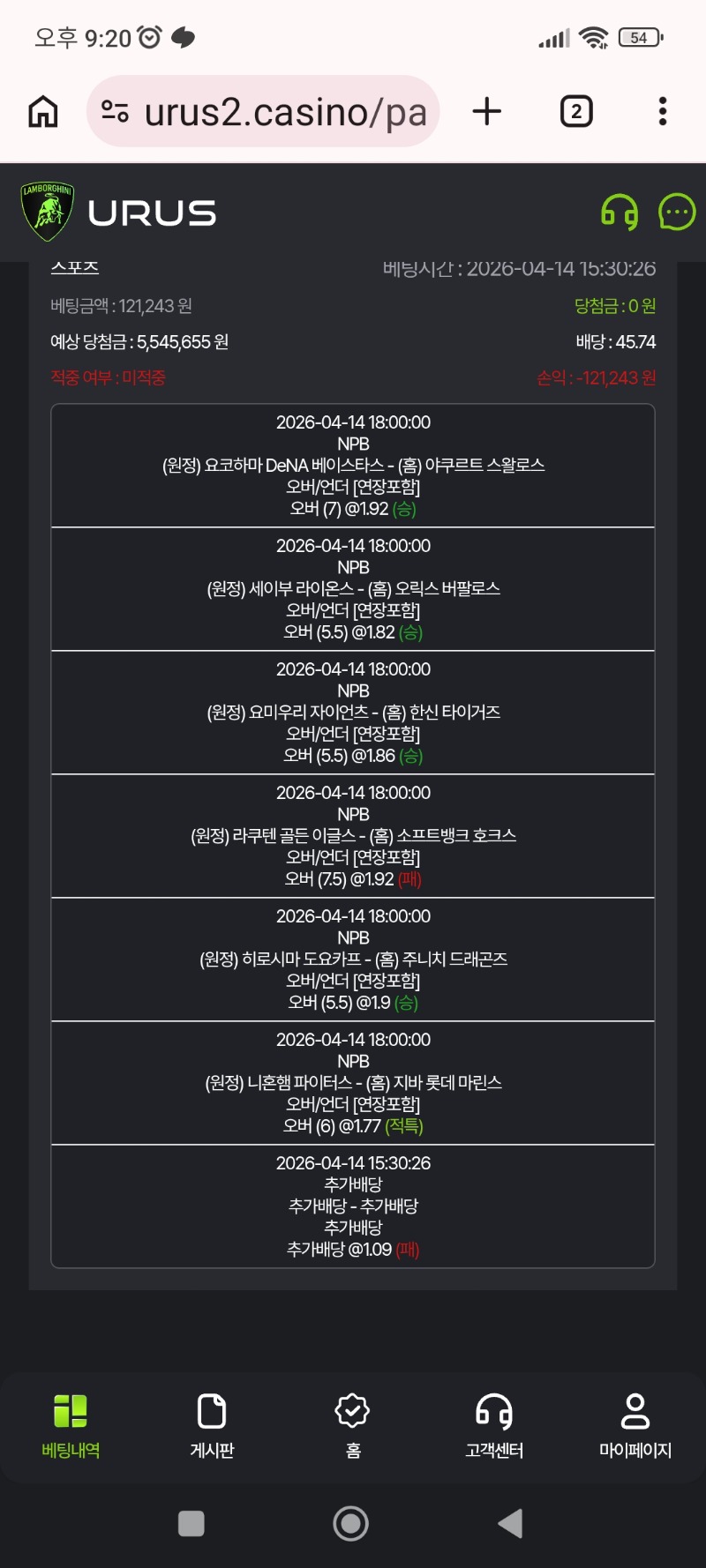
Task: Open the 게시판 tab
Action: tap(212, 1426)
